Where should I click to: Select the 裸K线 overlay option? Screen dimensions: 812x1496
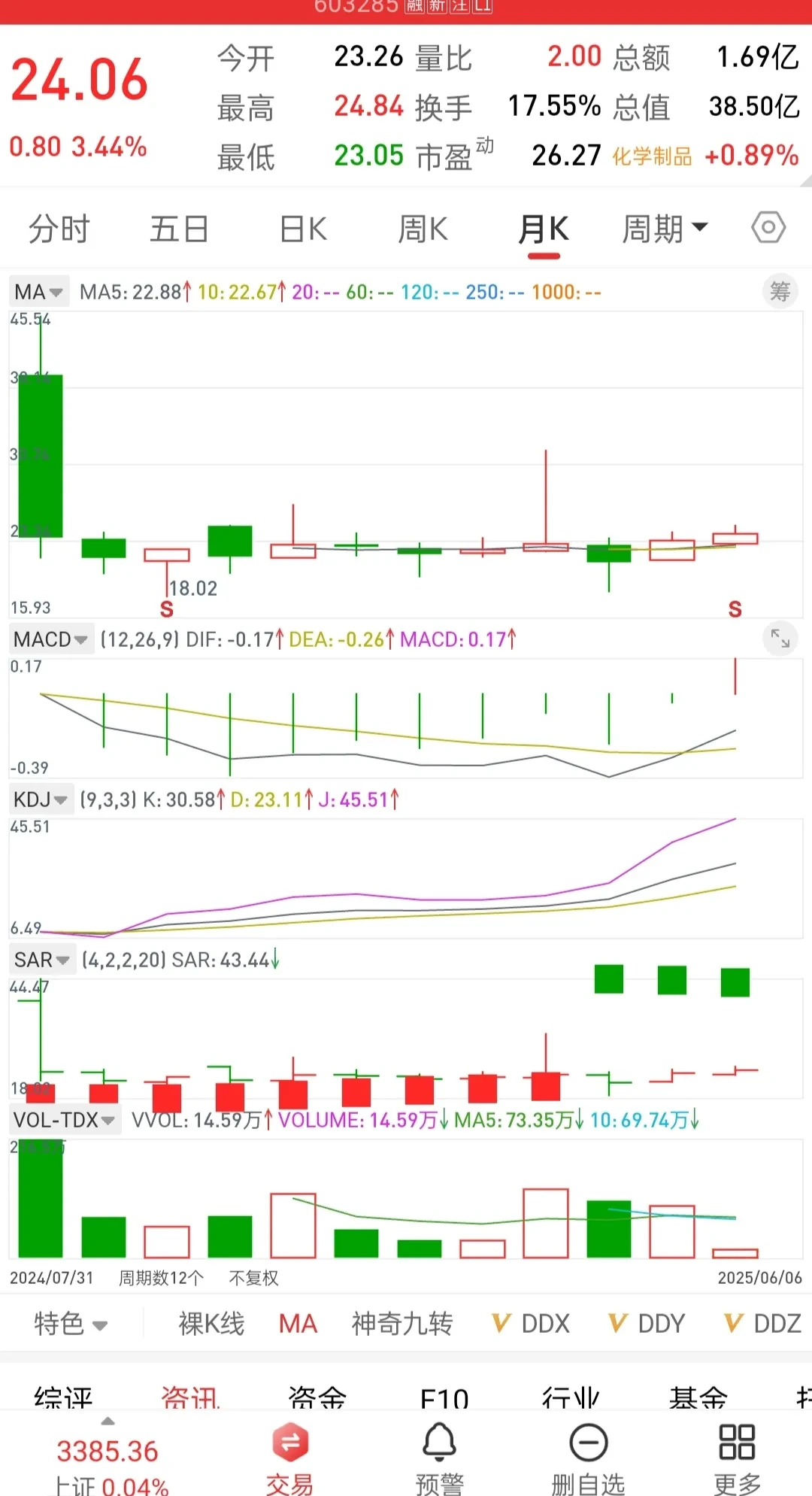[211, 1323]
